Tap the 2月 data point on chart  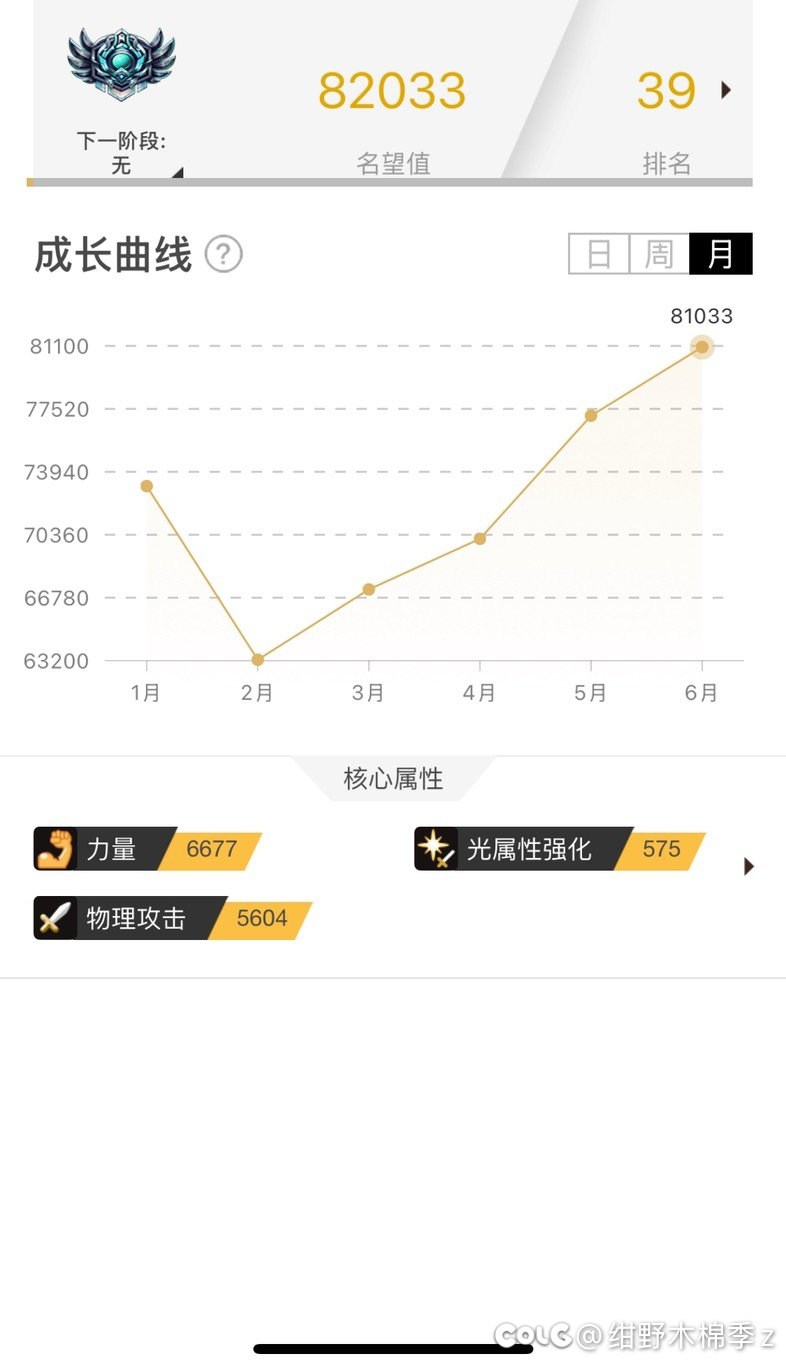coord(258,660)
